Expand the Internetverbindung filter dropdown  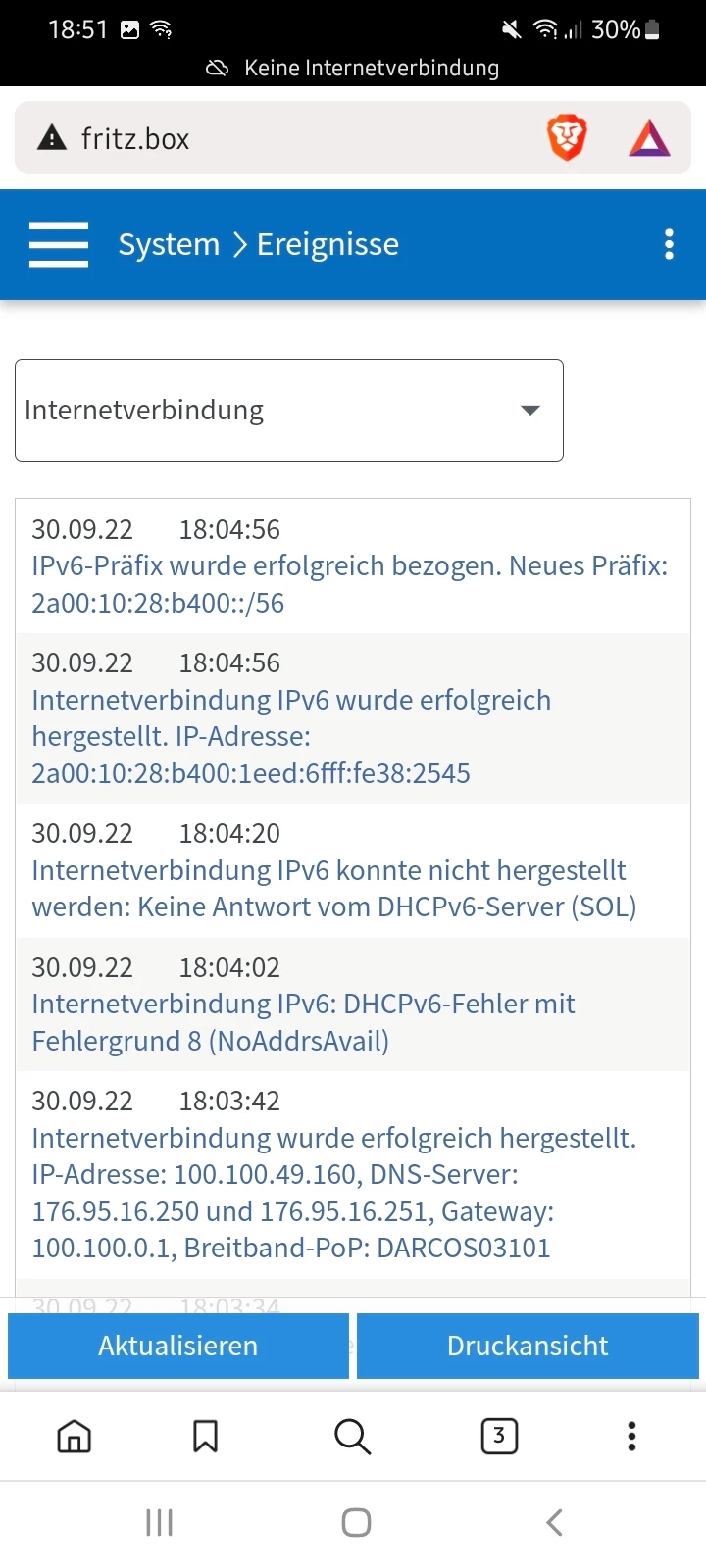click(x=289, y=410)
